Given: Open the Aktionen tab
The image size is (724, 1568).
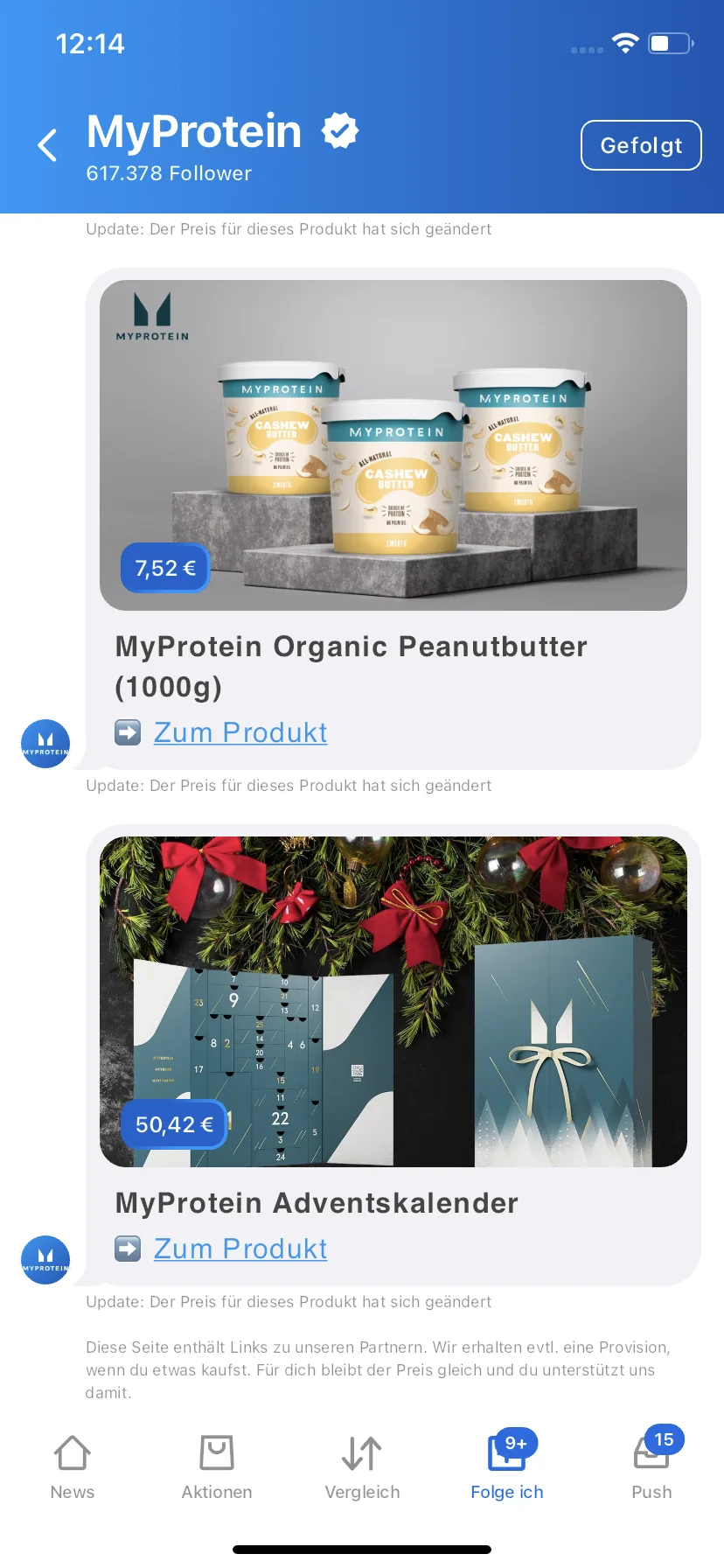Looking at the screenshot, I should (217, 1468).
